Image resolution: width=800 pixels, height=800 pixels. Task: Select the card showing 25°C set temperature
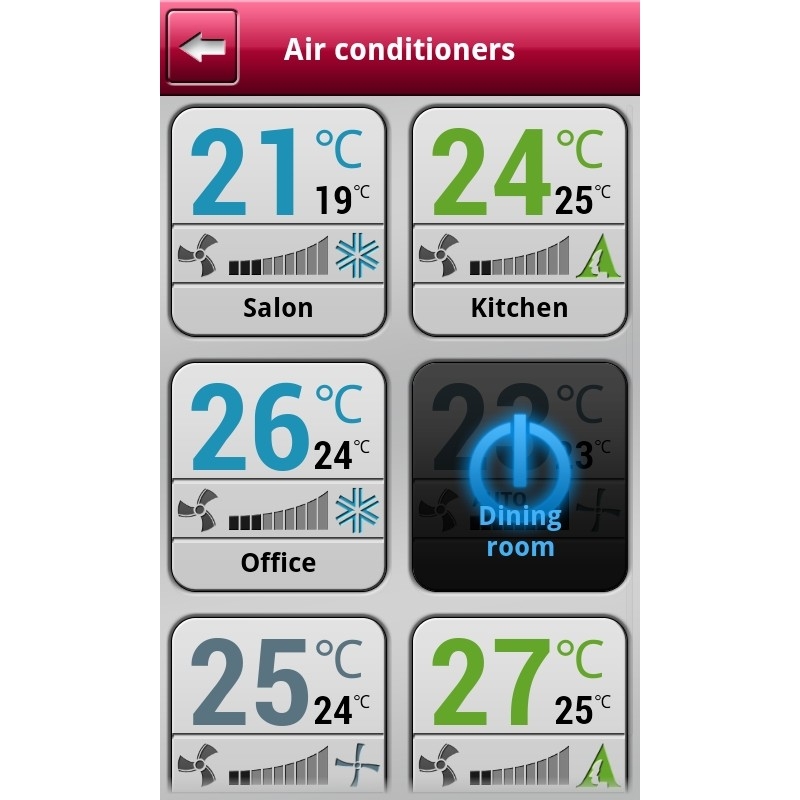(x=278, y=705)
